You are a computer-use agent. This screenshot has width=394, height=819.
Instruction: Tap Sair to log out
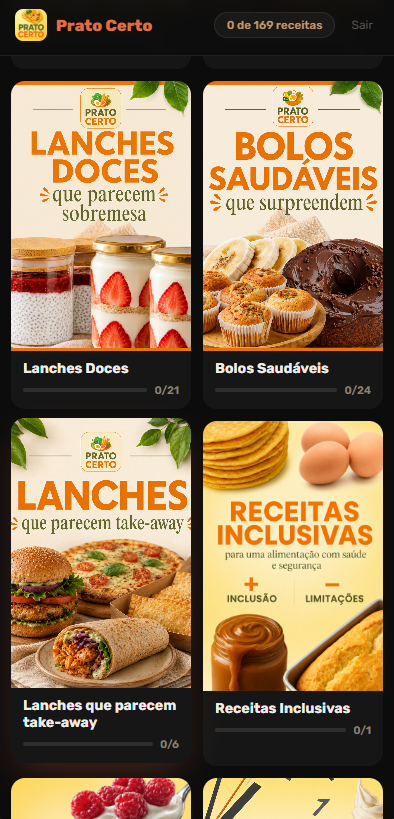(362, 25)
